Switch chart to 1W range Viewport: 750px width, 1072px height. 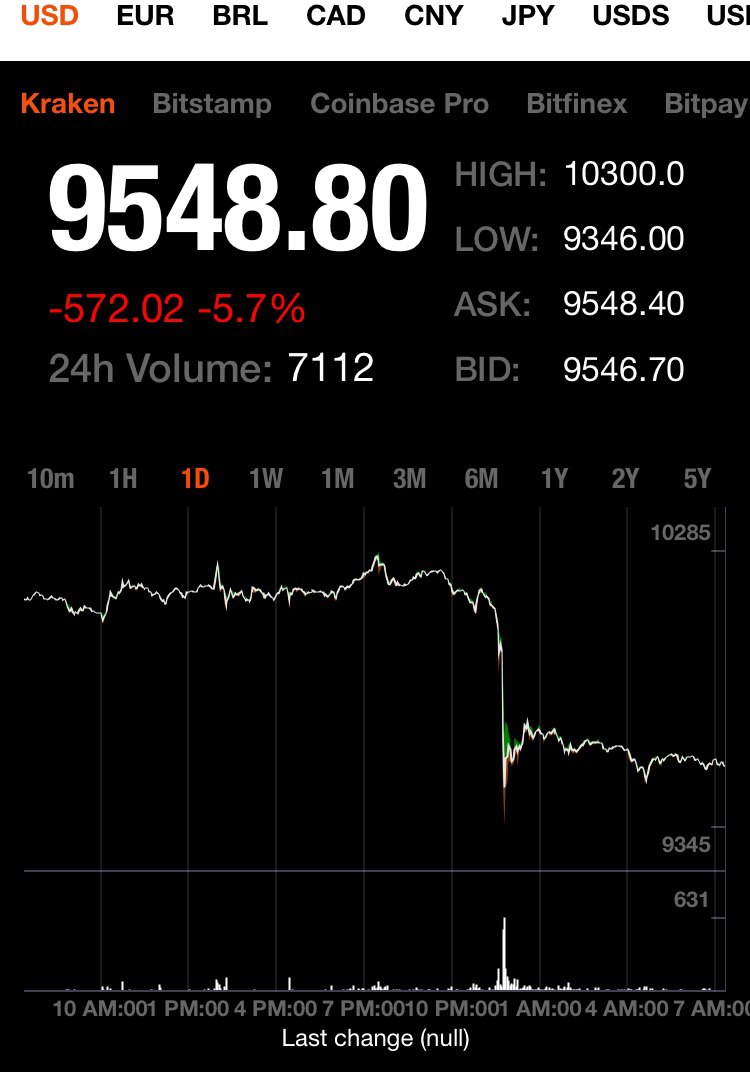pos(266,479)
